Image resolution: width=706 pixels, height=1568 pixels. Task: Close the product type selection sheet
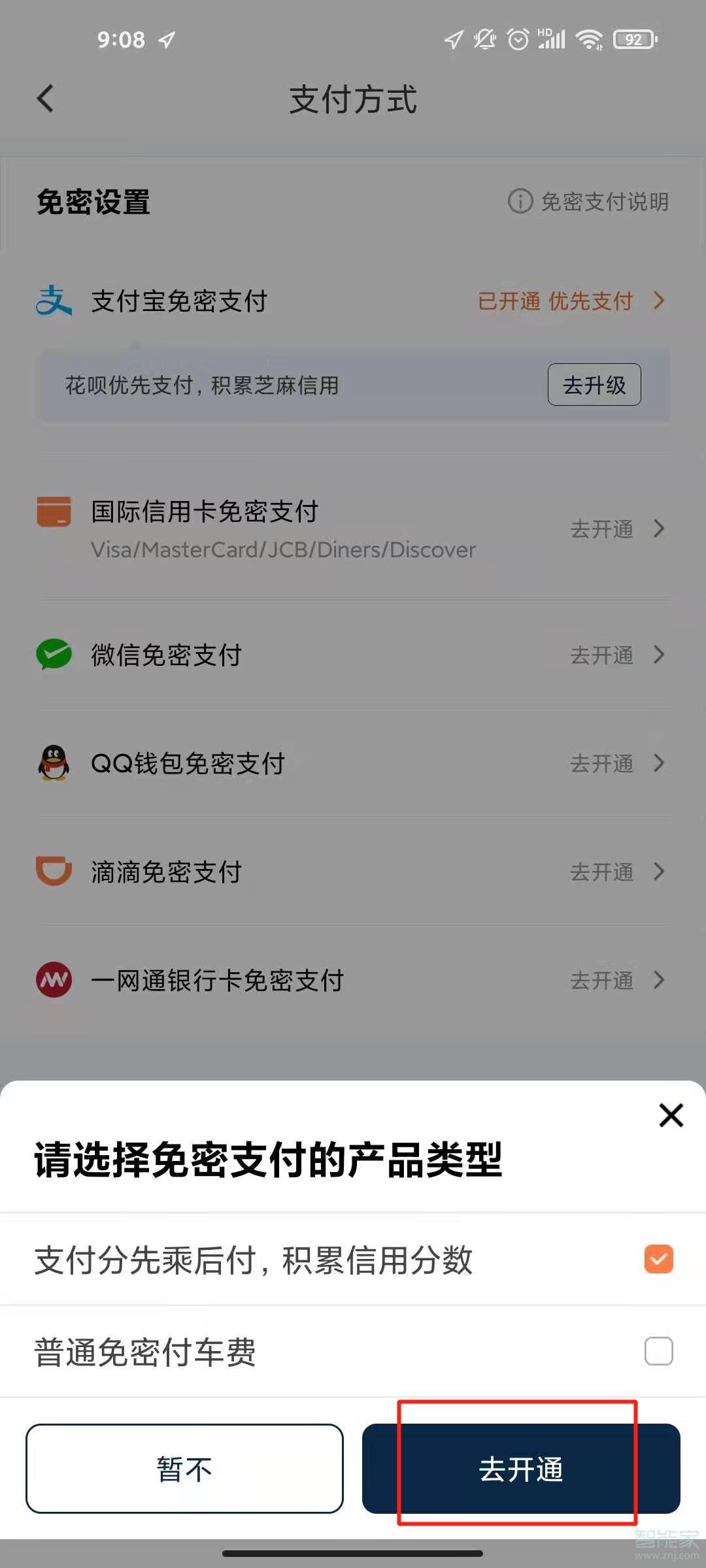tap(671, 1115)
